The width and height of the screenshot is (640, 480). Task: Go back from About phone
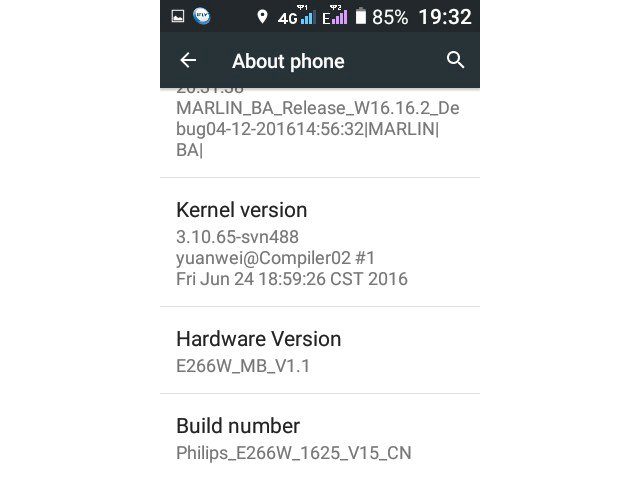click(x=188, y=61)
